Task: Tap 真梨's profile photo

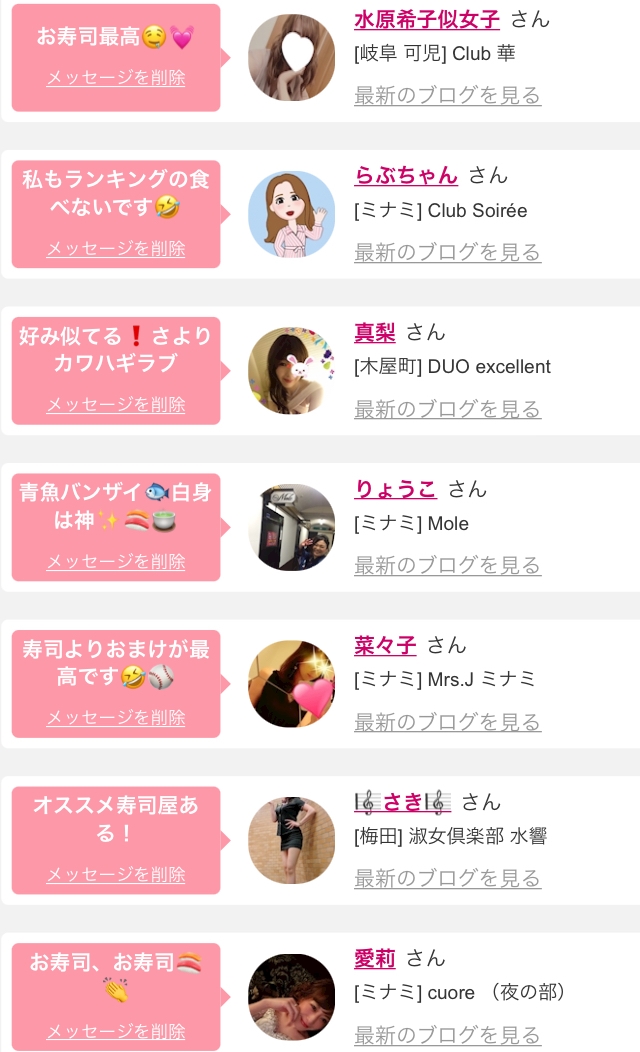Action: 291,371
